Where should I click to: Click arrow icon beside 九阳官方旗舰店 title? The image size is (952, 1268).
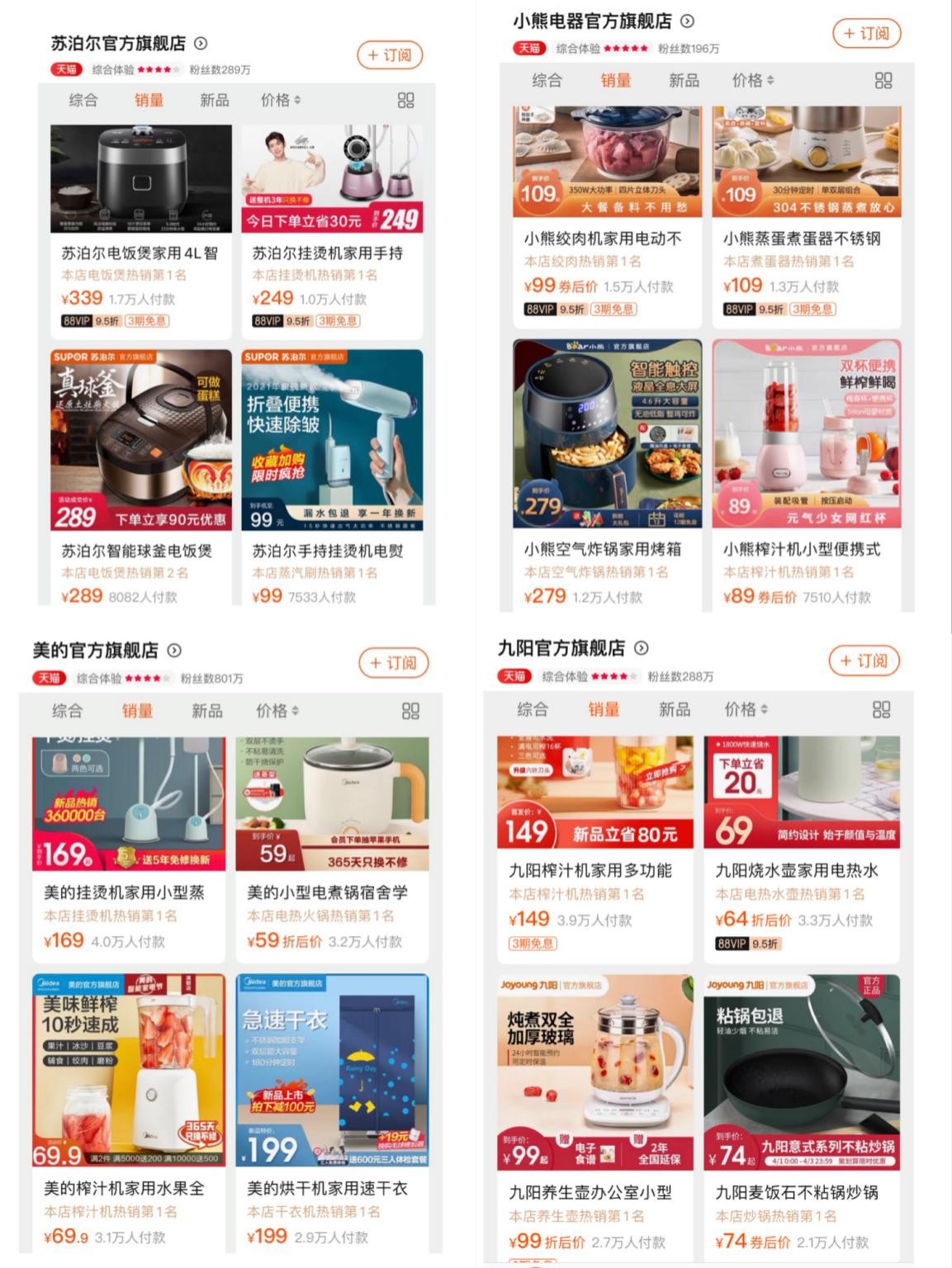[642, 649]
